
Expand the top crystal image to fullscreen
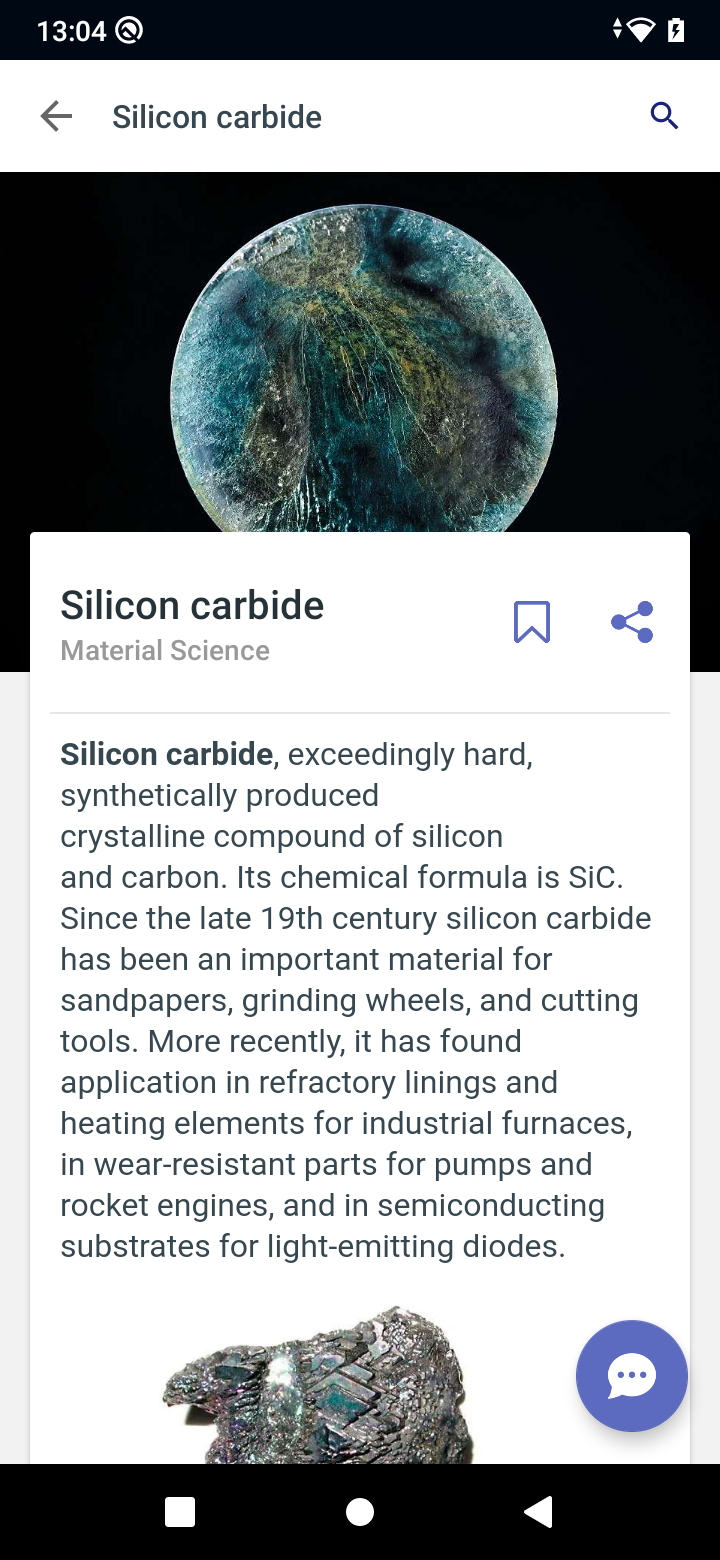coord(360,350)
